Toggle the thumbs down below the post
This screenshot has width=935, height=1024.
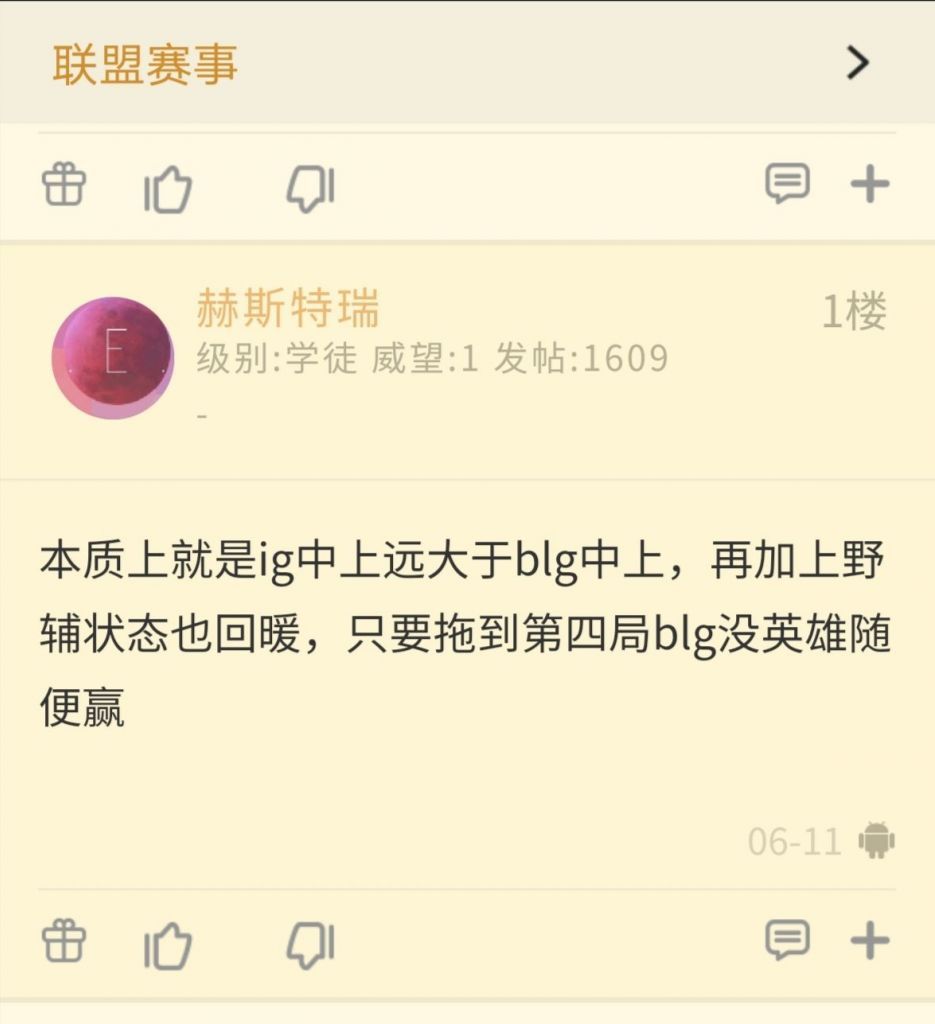310,941
